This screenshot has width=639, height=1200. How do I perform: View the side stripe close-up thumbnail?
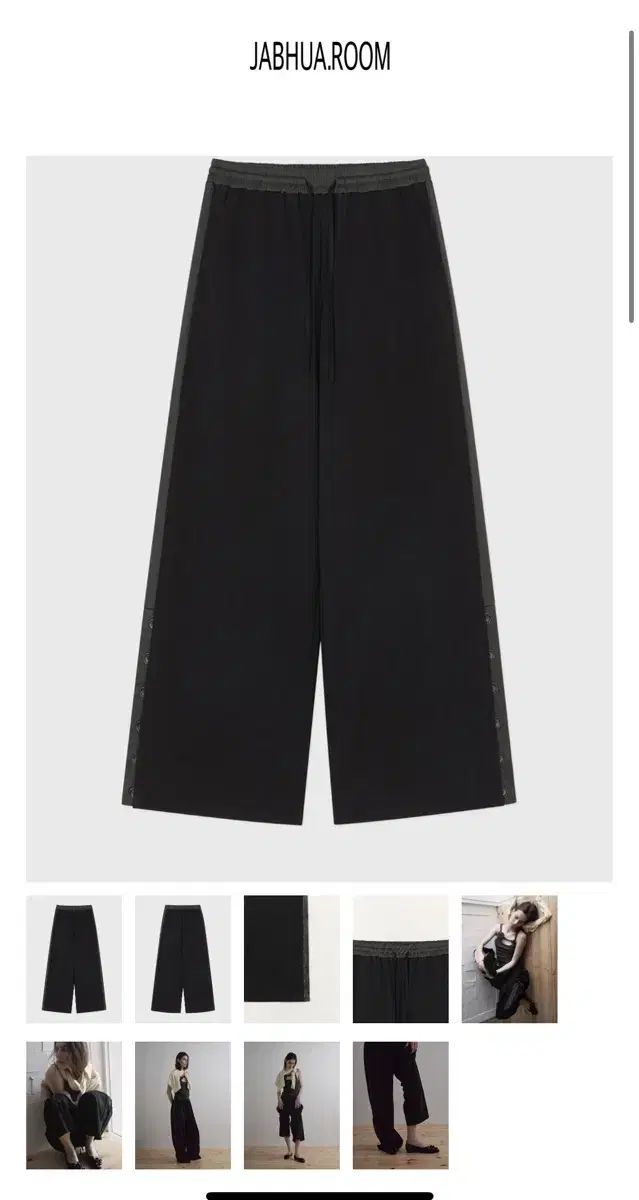point(291,958)
